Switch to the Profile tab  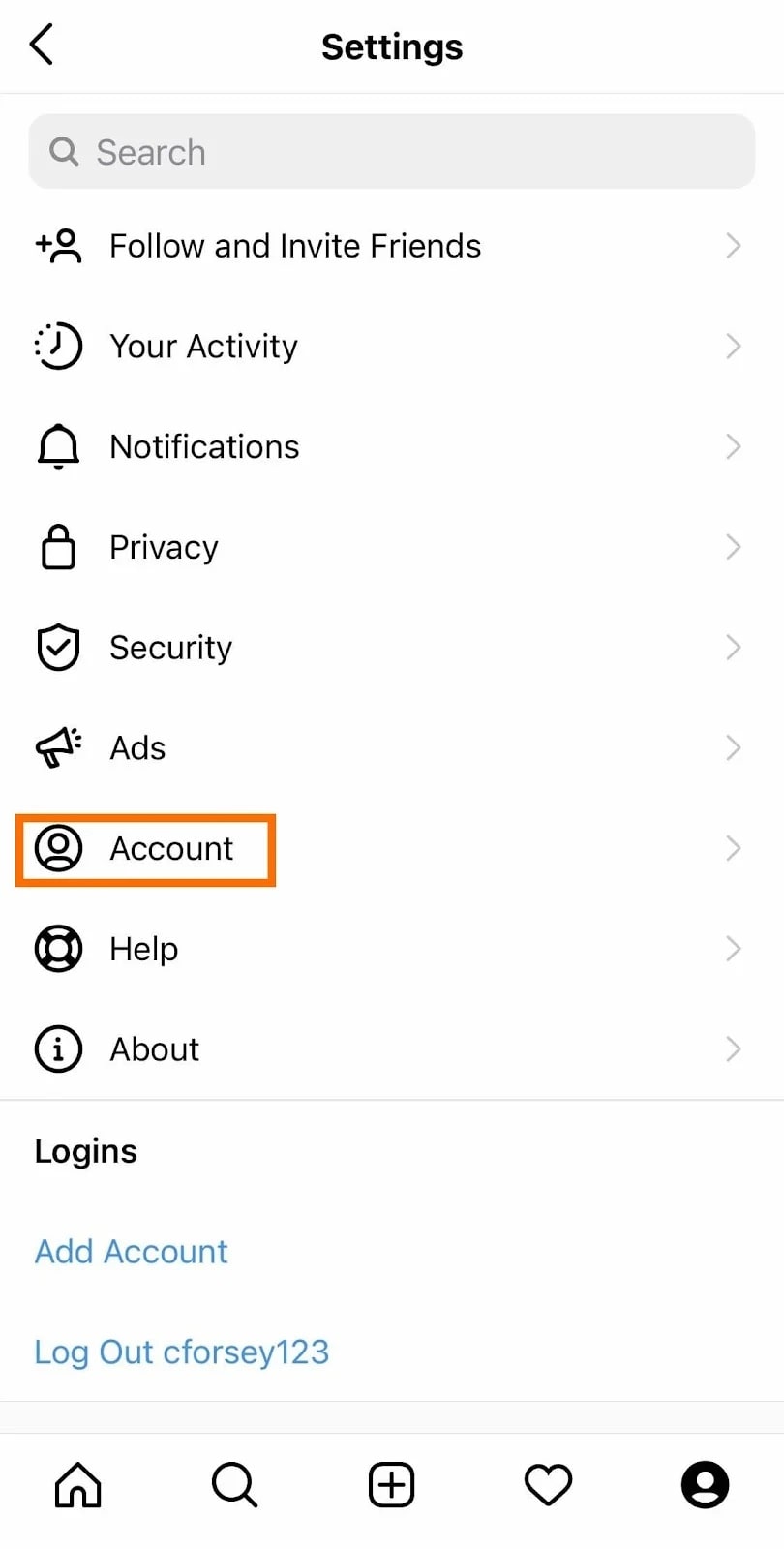point(705,1484)
